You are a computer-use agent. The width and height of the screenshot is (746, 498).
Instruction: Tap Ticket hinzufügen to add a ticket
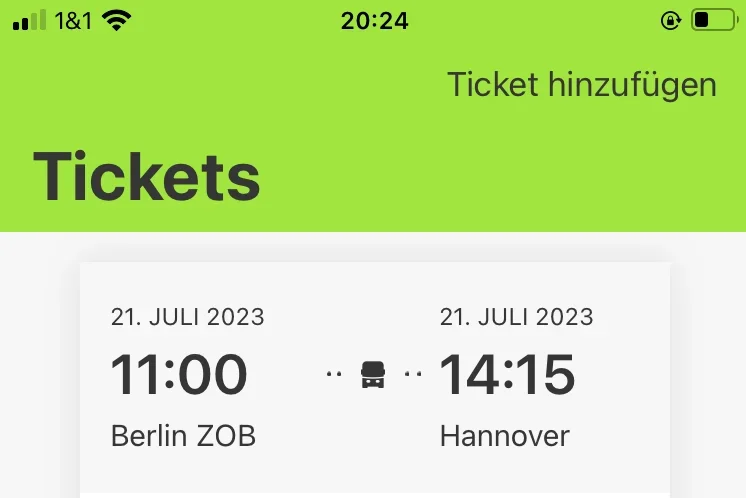tap(581, 85)
